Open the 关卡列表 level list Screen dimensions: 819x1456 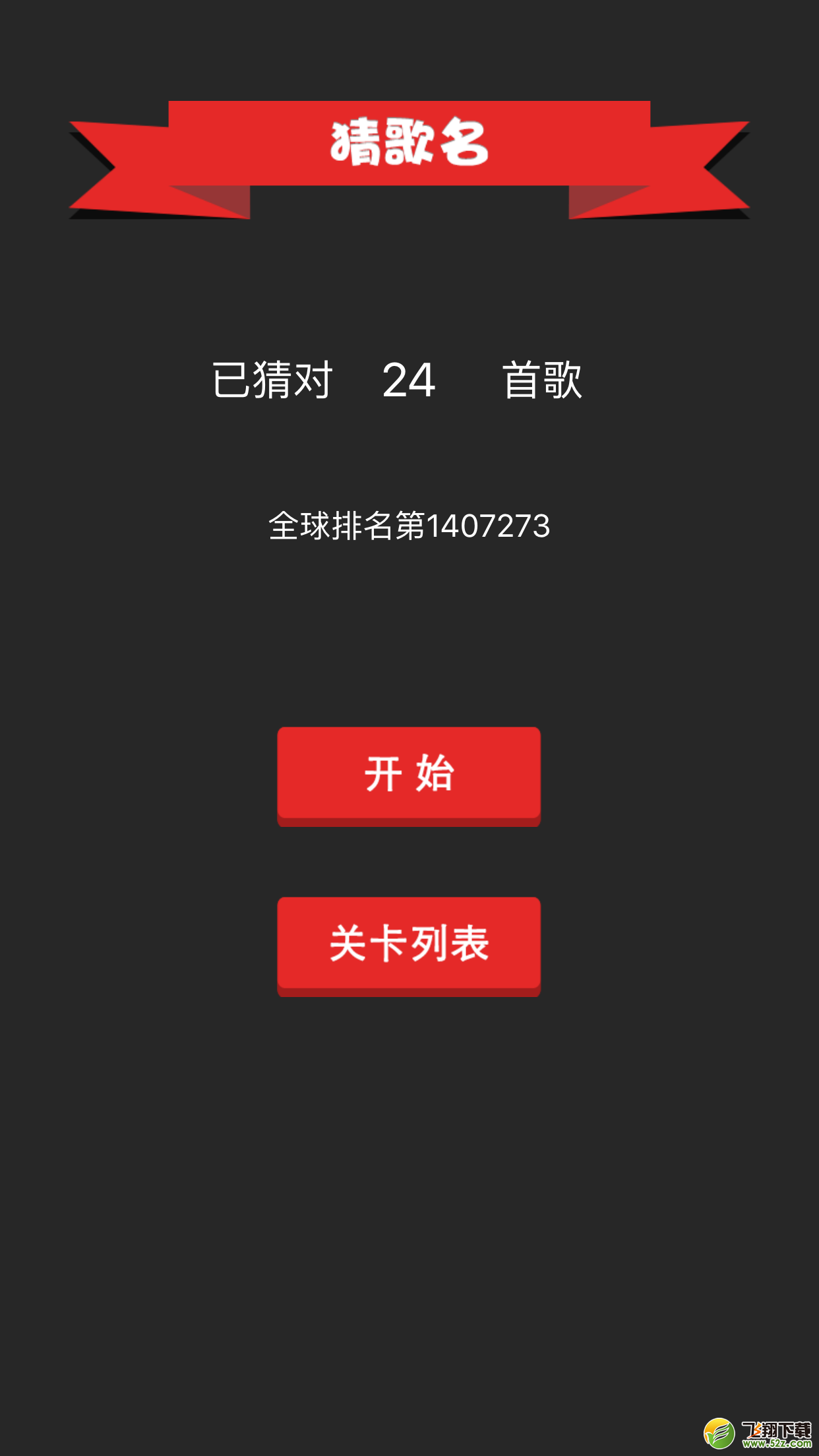pyautogui.click(x=409, y=946)
